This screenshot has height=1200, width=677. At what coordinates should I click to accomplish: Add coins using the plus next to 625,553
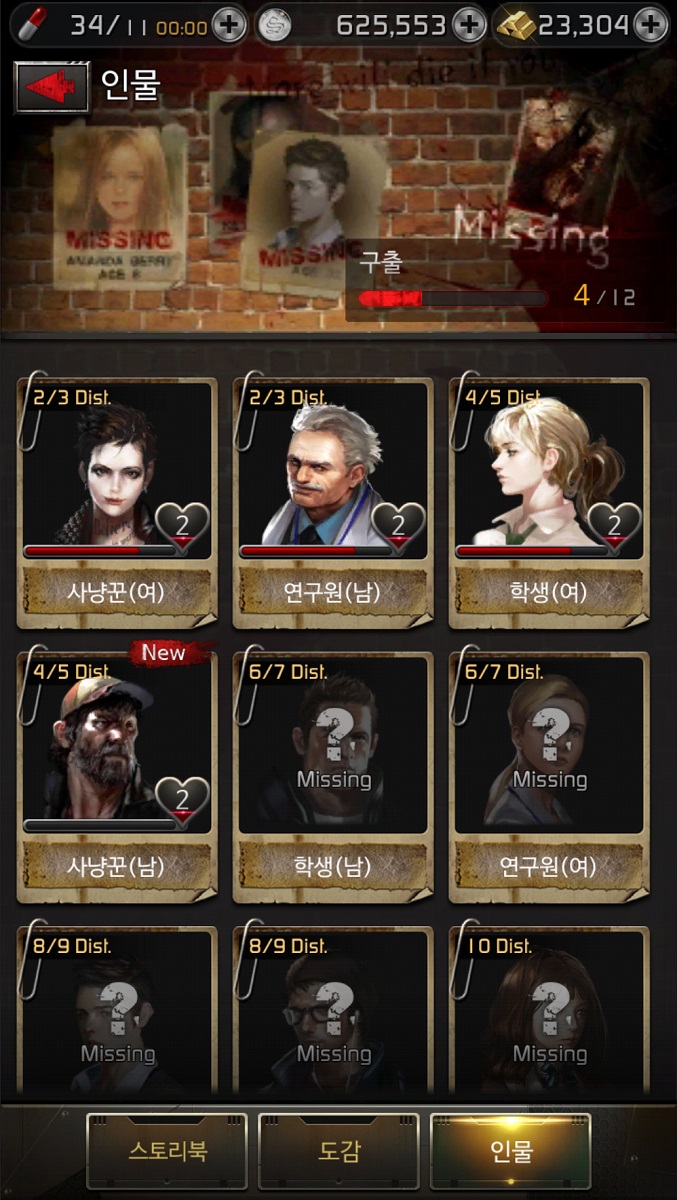click(x=468, y=25)
